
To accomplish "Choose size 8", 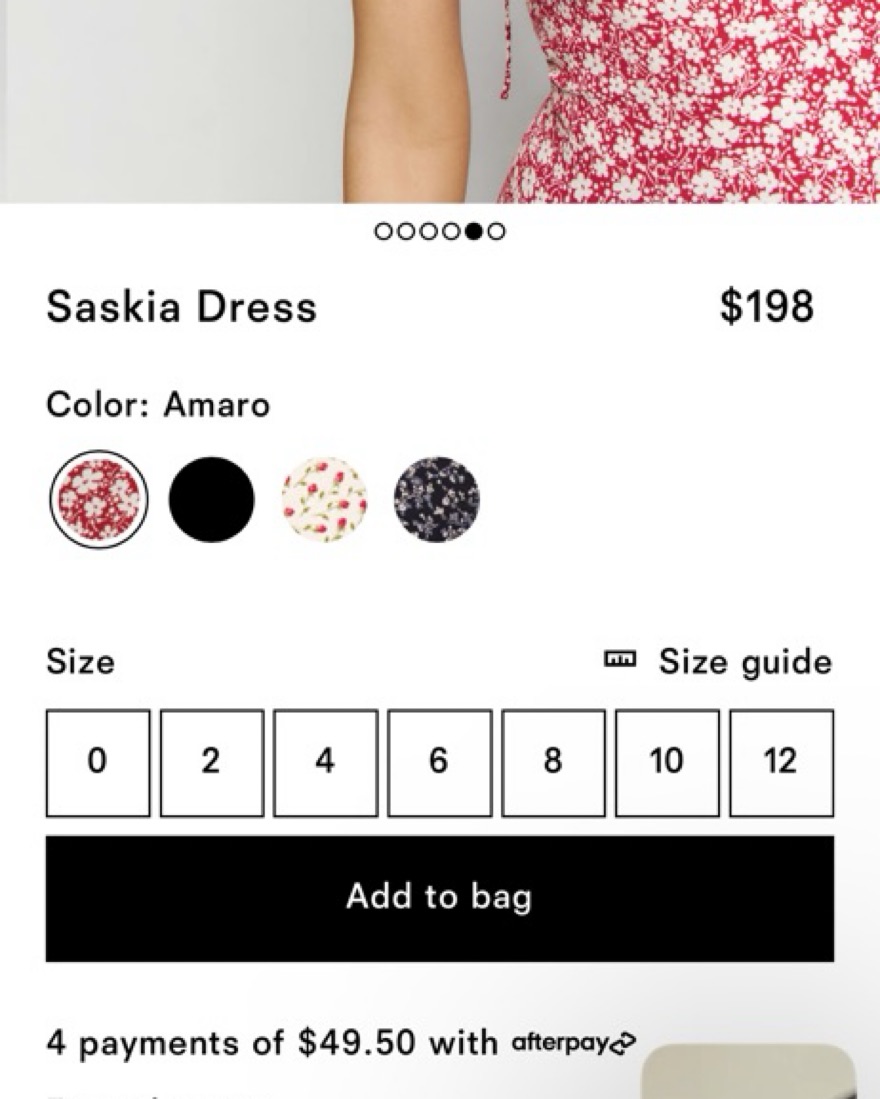I will click(553, 762).
